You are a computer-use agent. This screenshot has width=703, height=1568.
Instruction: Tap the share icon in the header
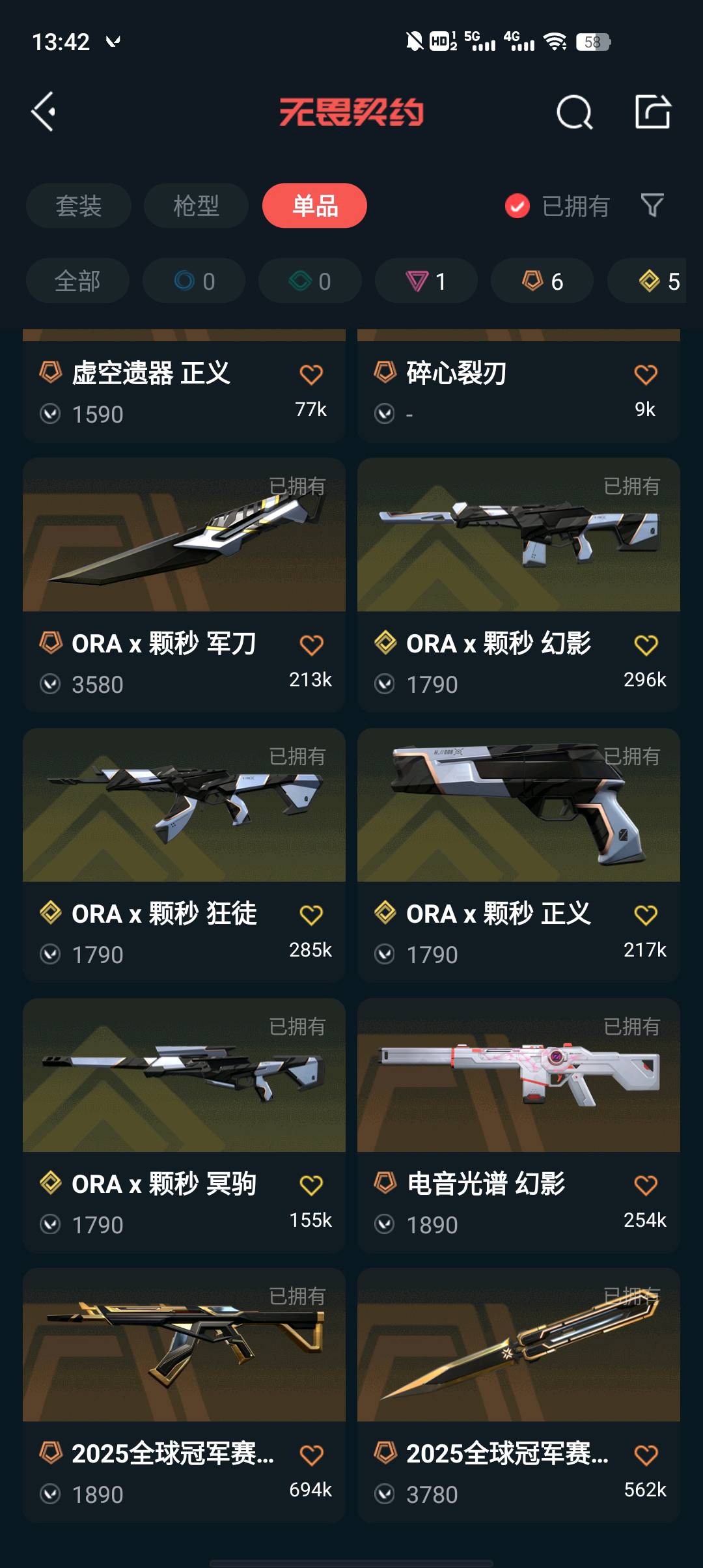click(653, 112)
